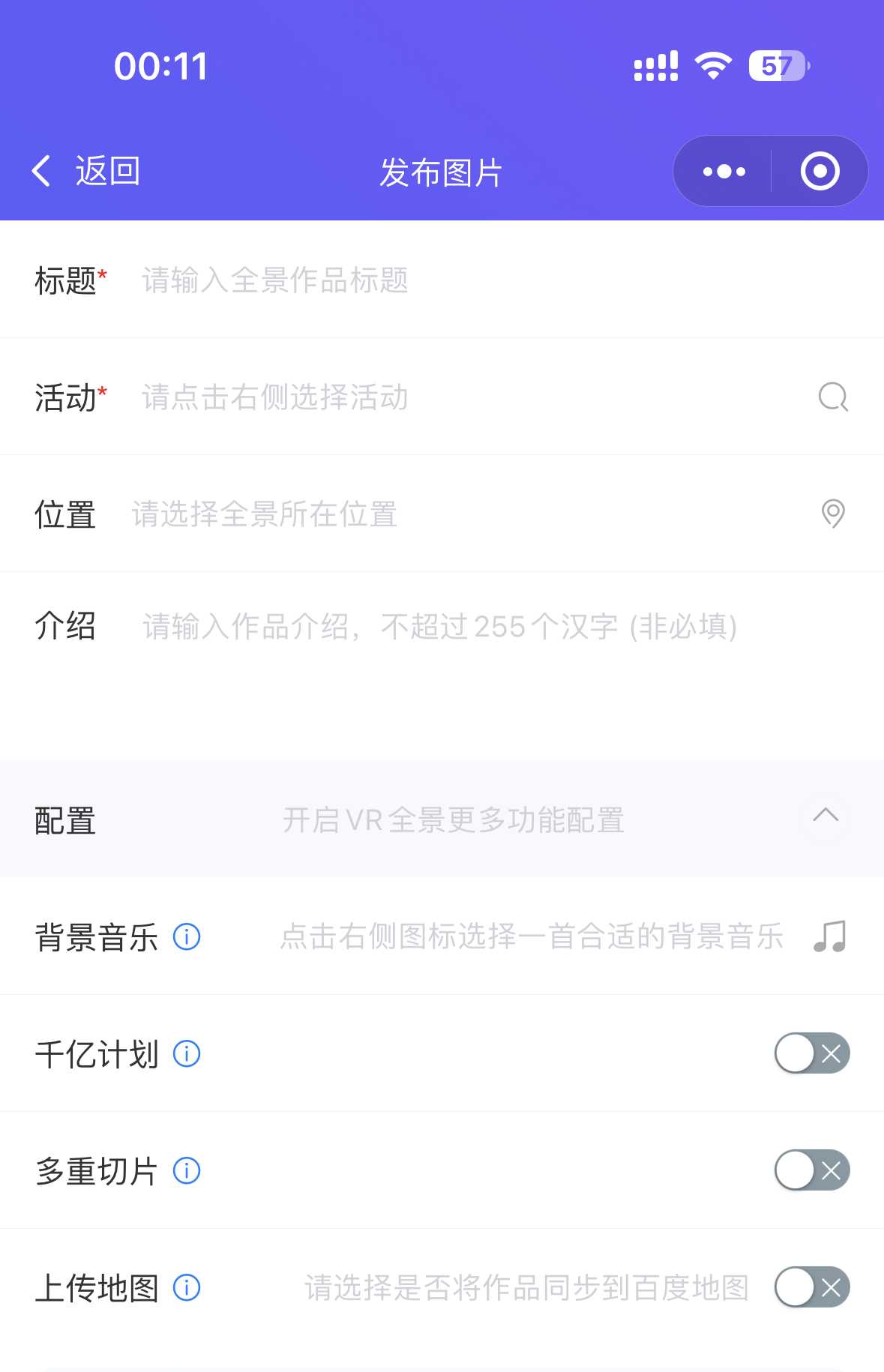The height and width of the screenshot is (1372, 884).
Task: Show info about 多重切片
Action: point(187,1170)
